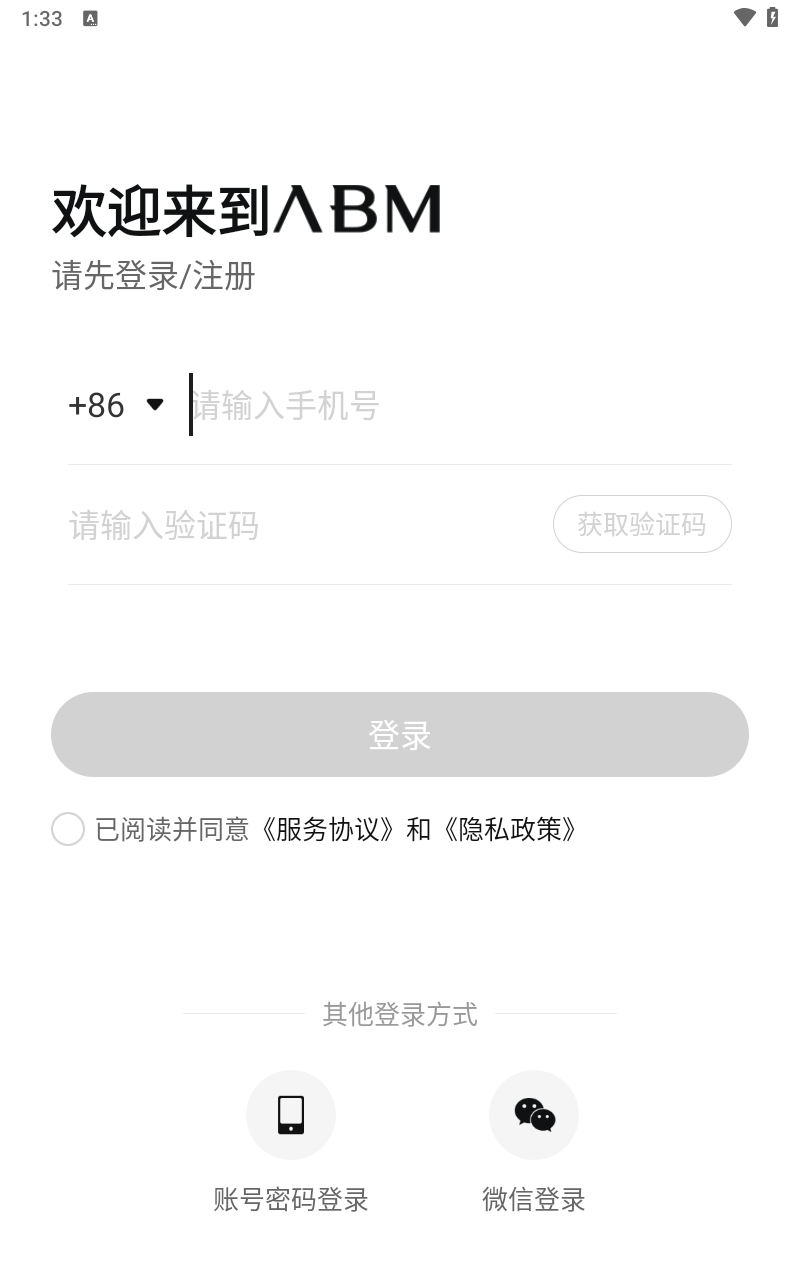Tap 获取验证码 to request a code
800x1280 pixels.
(642, 524)
